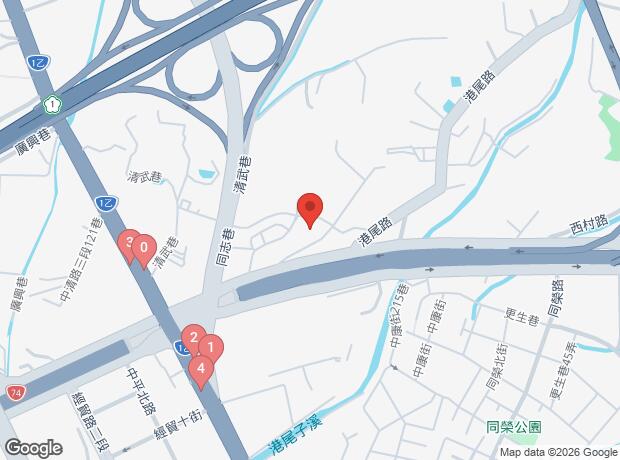Tap map marker numbered 0
Viewport: 620px width, 460px height.
pos(144,248)
